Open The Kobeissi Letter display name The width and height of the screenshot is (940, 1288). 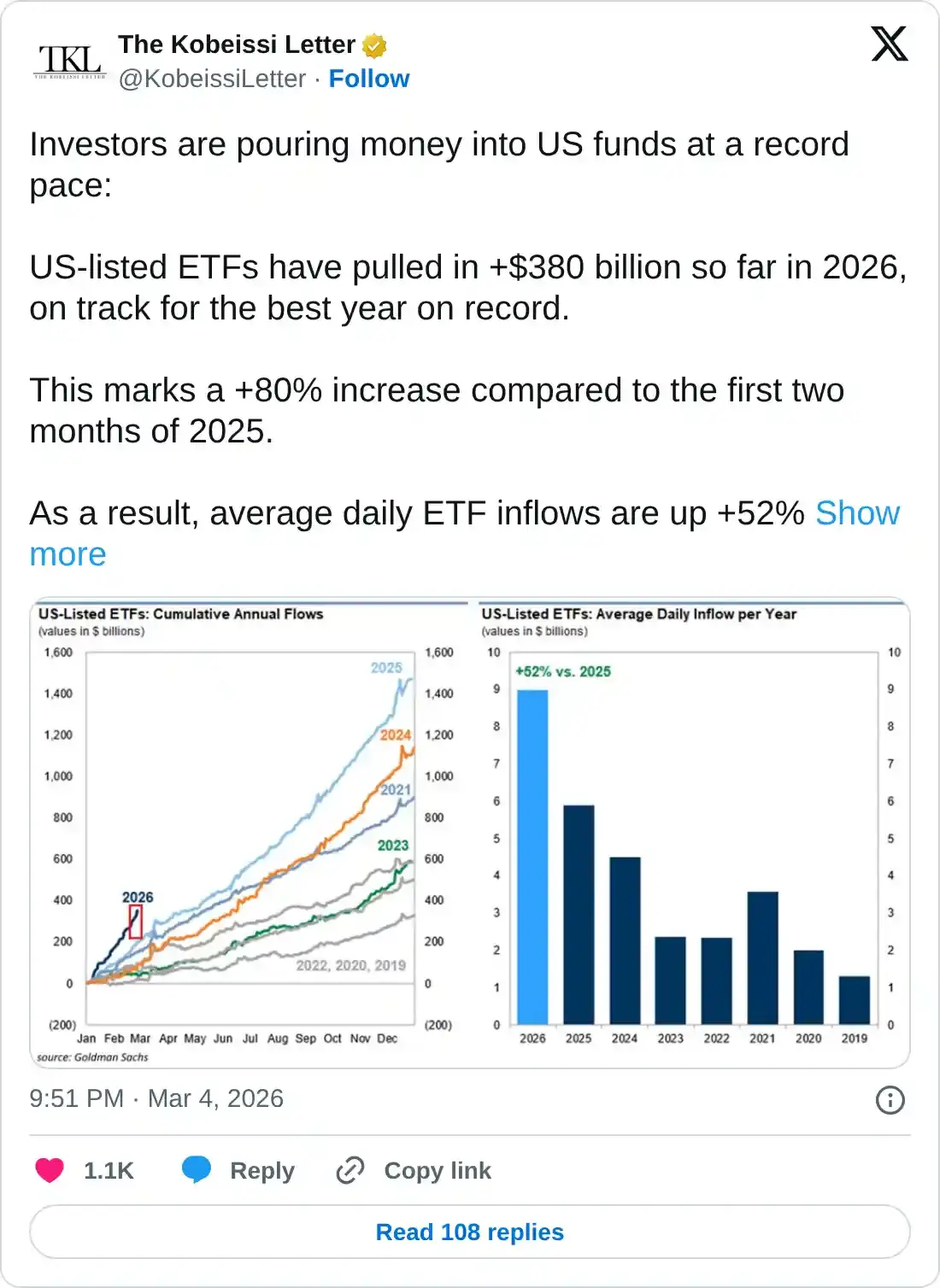pos(236,44)
